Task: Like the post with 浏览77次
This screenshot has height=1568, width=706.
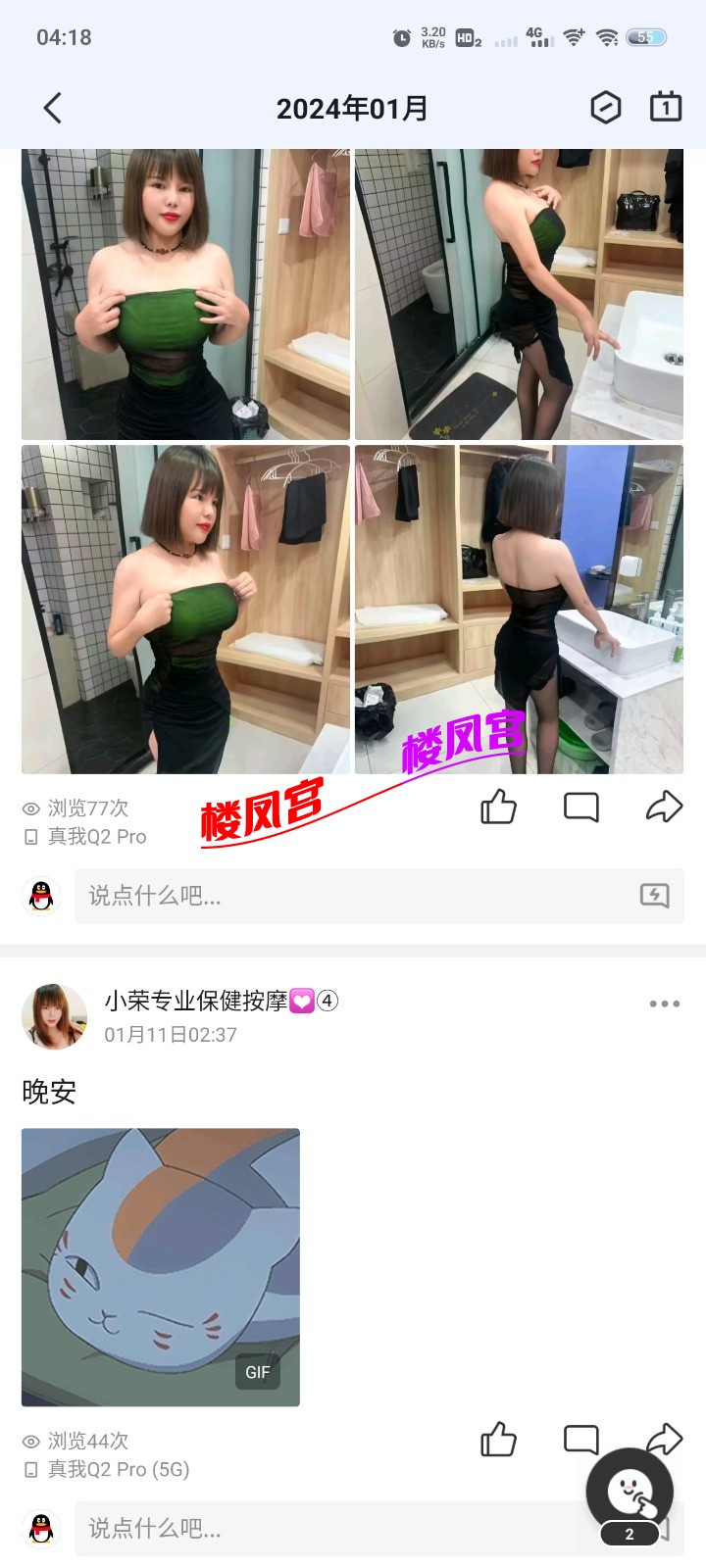Action: point(498,808)
